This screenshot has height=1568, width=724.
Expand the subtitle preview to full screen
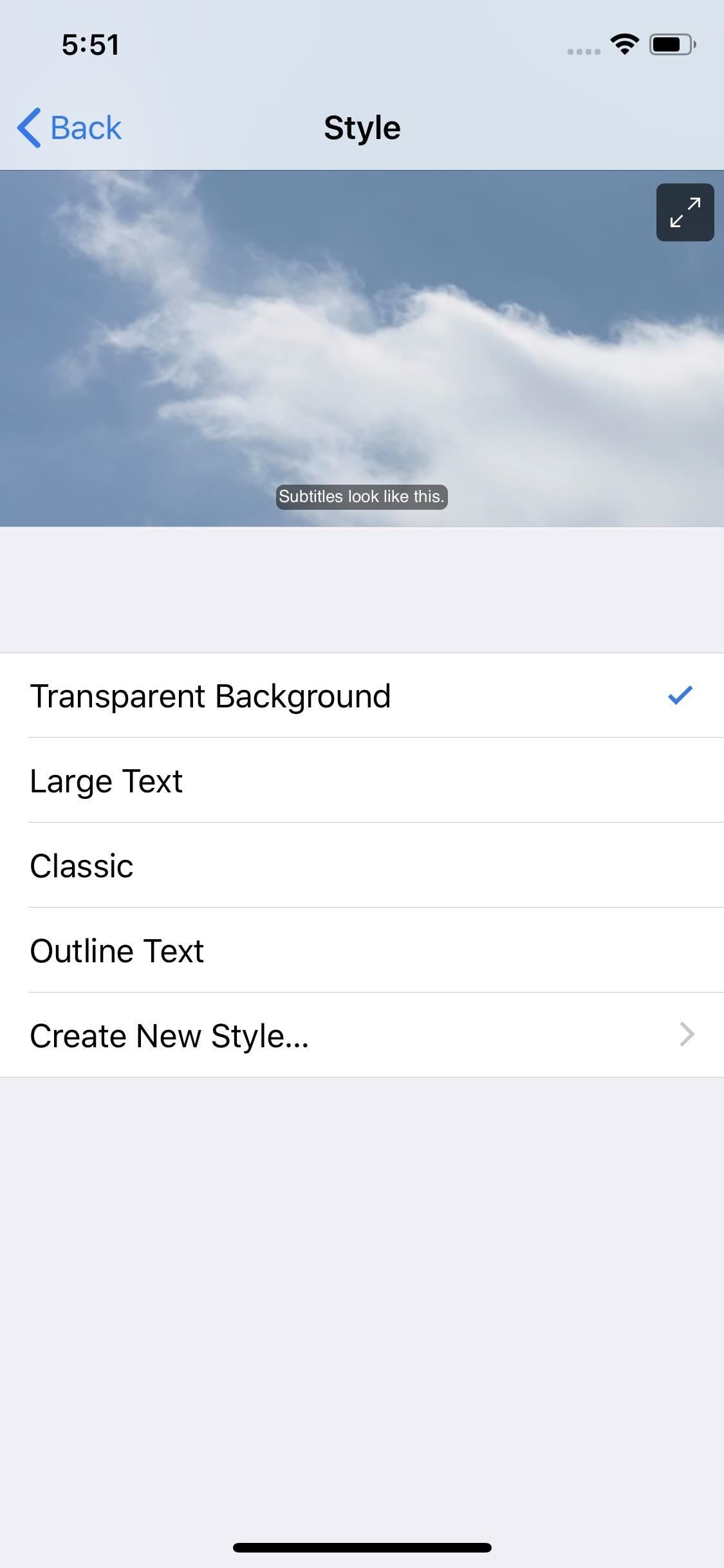(x=685, y=212)
